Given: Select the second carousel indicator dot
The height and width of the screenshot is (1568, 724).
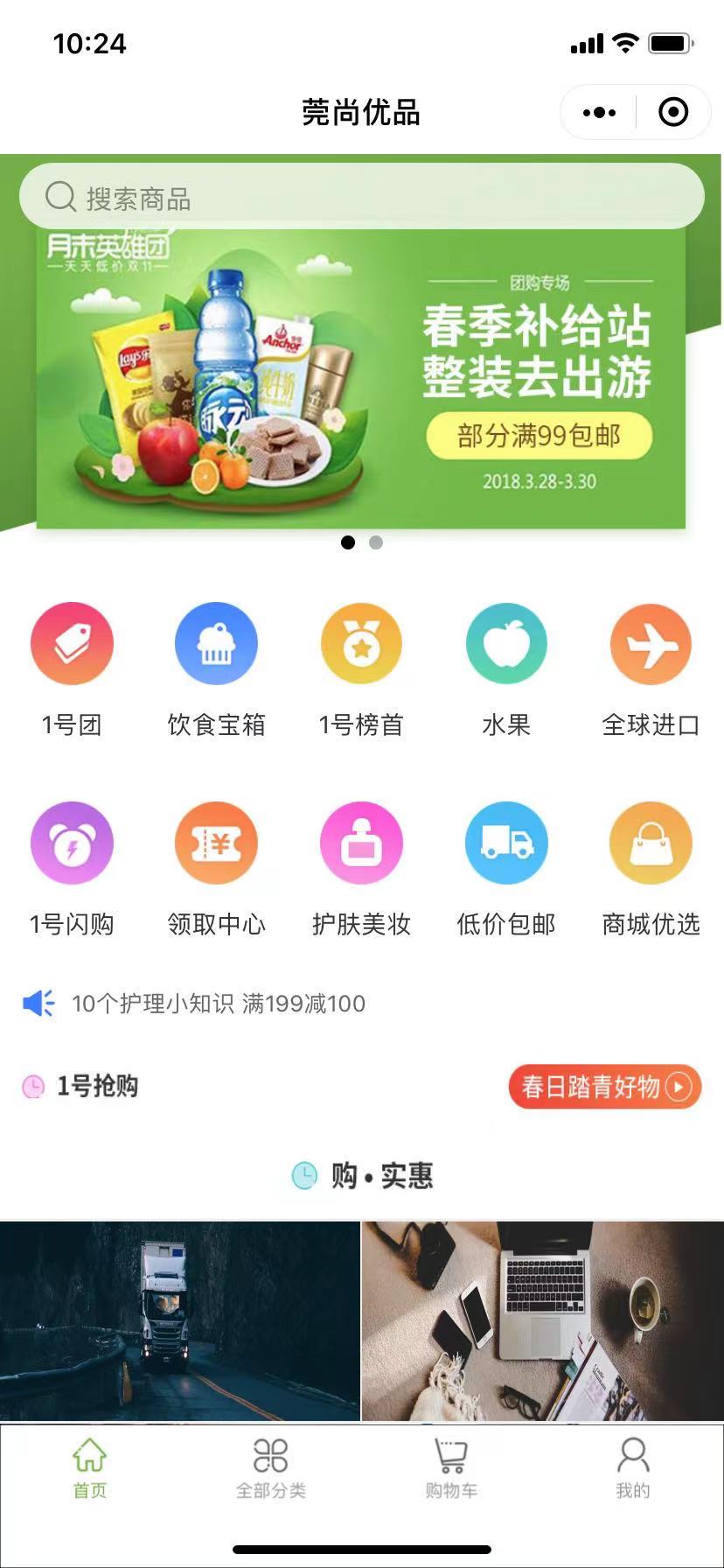Looking at the screenshot, I should point(376,542).
